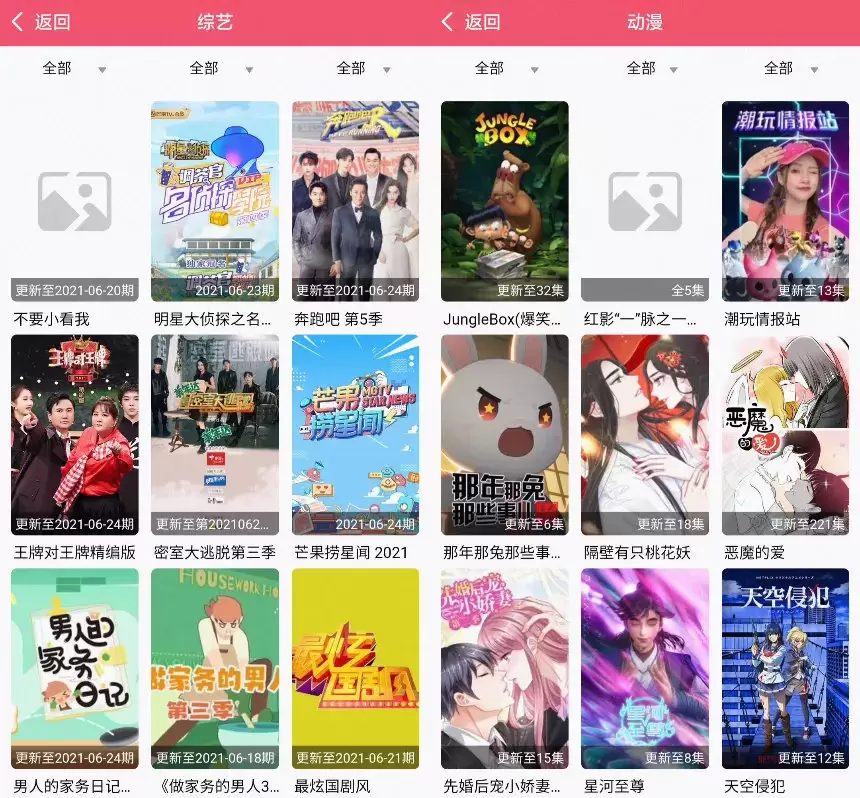
Task: Open 芒果捞星闻 2021
Action: point(355,435)
